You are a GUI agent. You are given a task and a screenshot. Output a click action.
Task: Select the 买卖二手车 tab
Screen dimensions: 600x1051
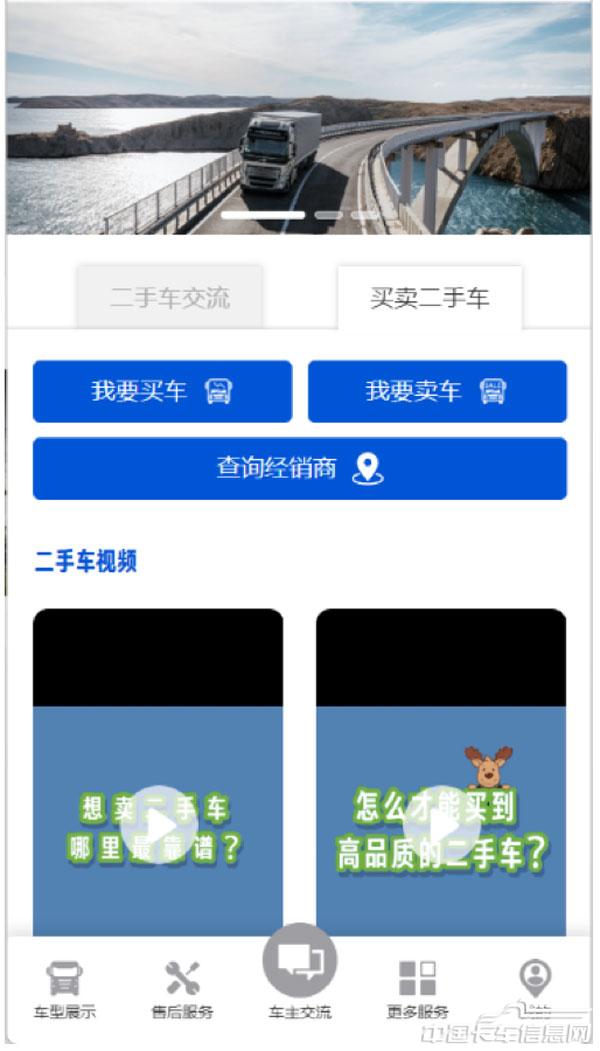coord(430,297)
